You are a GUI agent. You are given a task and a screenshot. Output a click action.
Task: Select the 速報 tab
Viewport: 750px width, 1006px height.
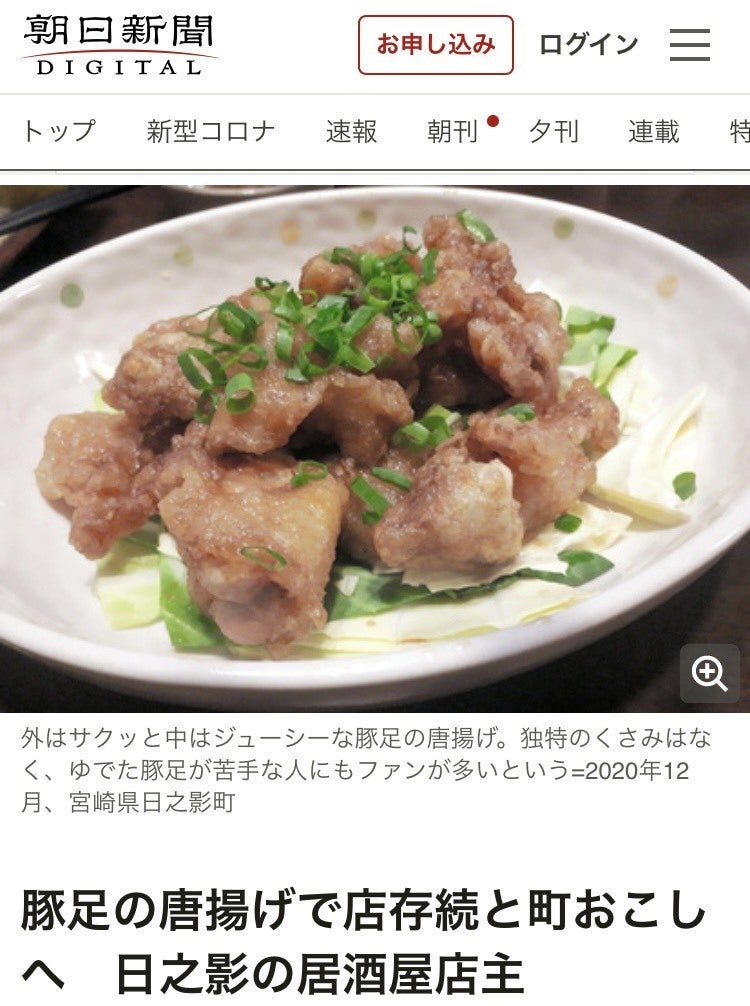(352, 132)
